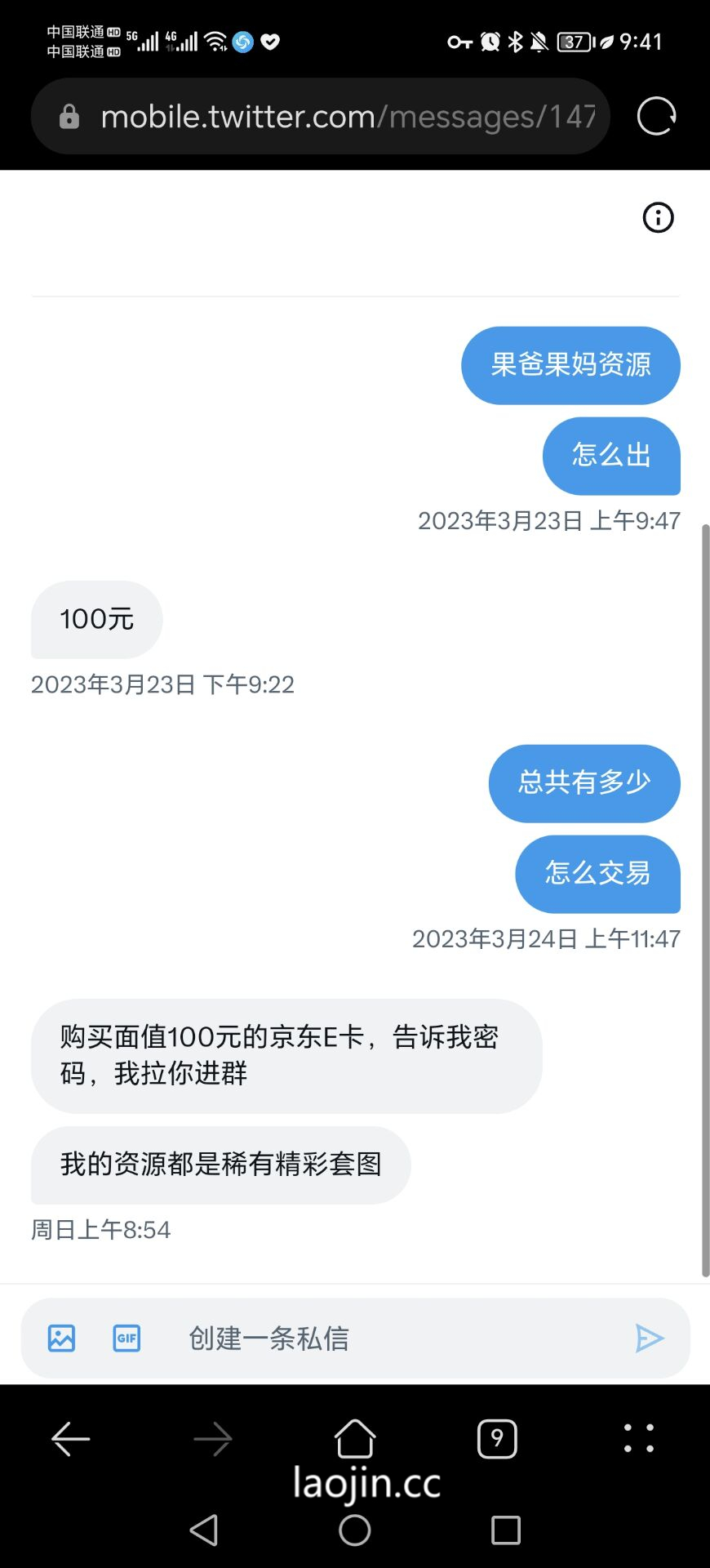Image resolution: width=710 pixels, height=1568 pixels.
Task: Open the conversation info icon
Action: tap(658, 217)
